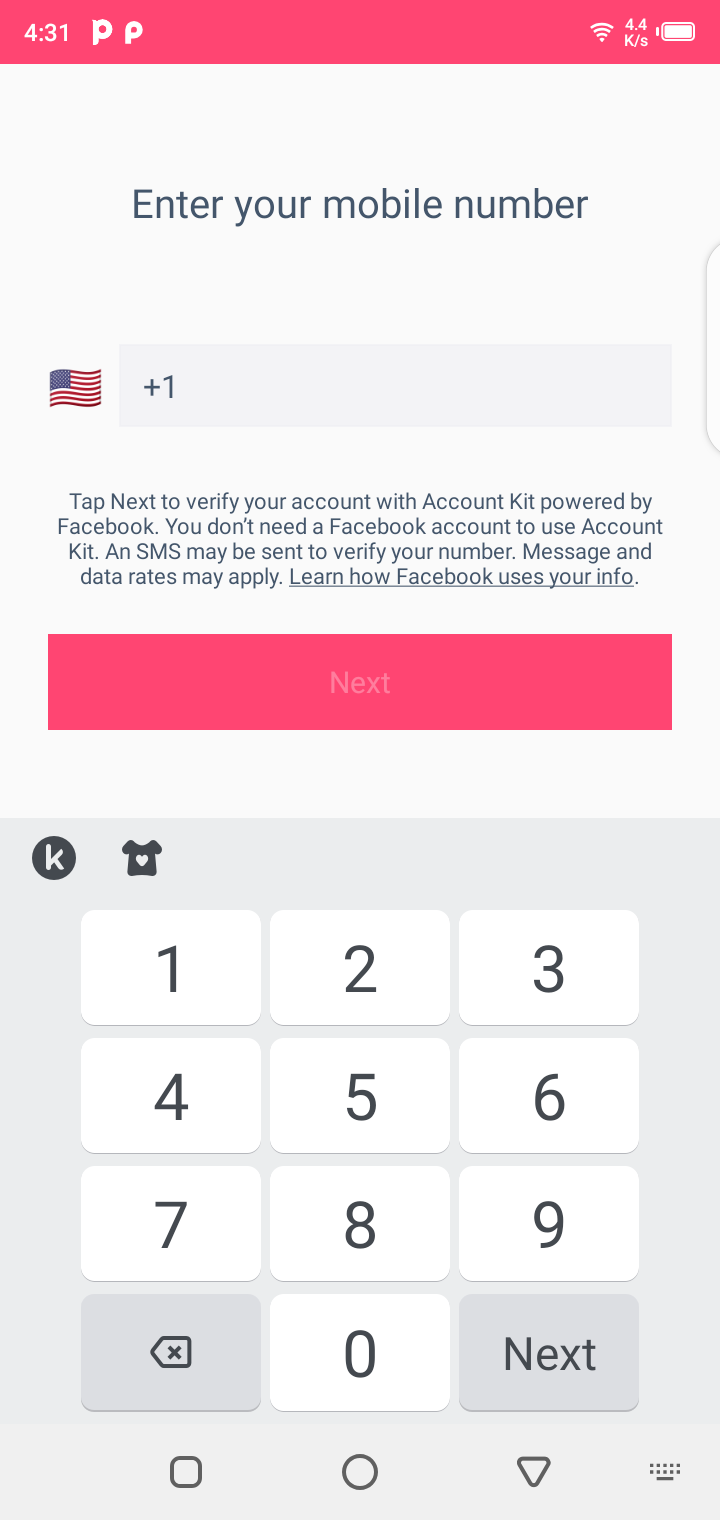Open Learn how Facebook uses your info
This screenshot has width=720, height=1520.
[461, 577]
